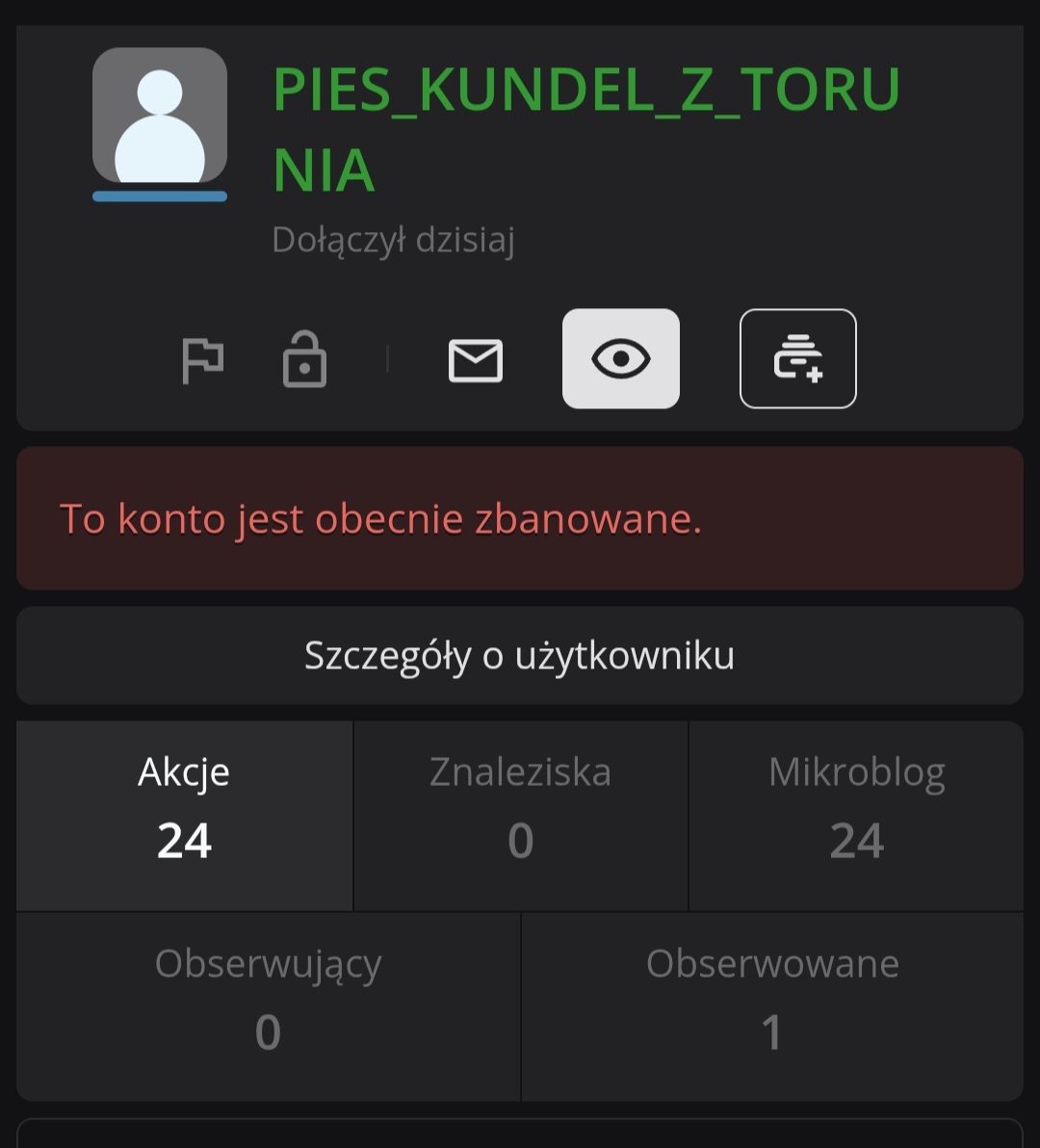Screen dimensions: 1040x1148
Task: Add user to a list
Action: pyautogui.click(x=797, y=359)
